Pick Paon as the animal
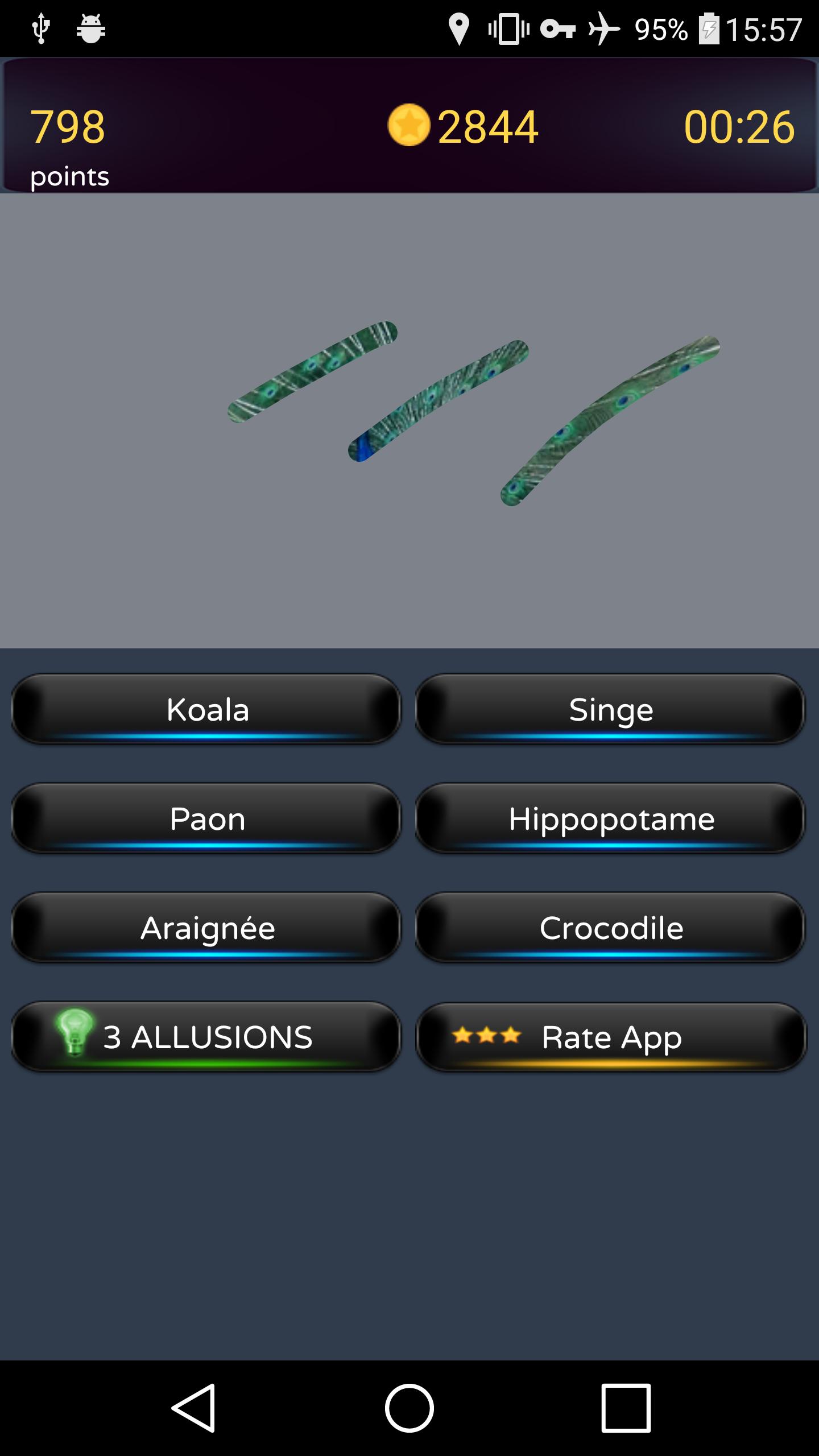 click(206, 818)
